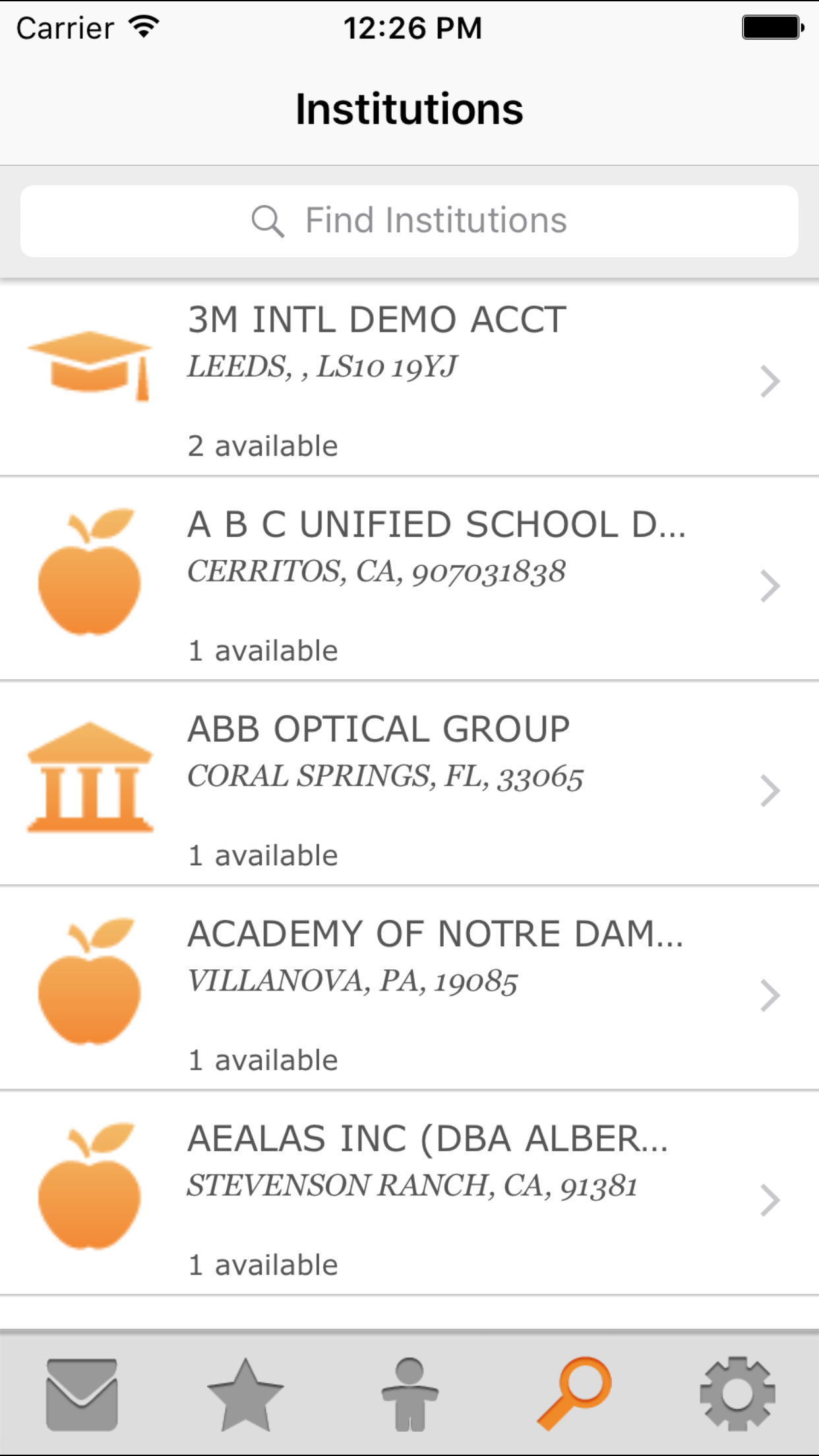Open 3M INTL DEMO ACCT institution

409,380
